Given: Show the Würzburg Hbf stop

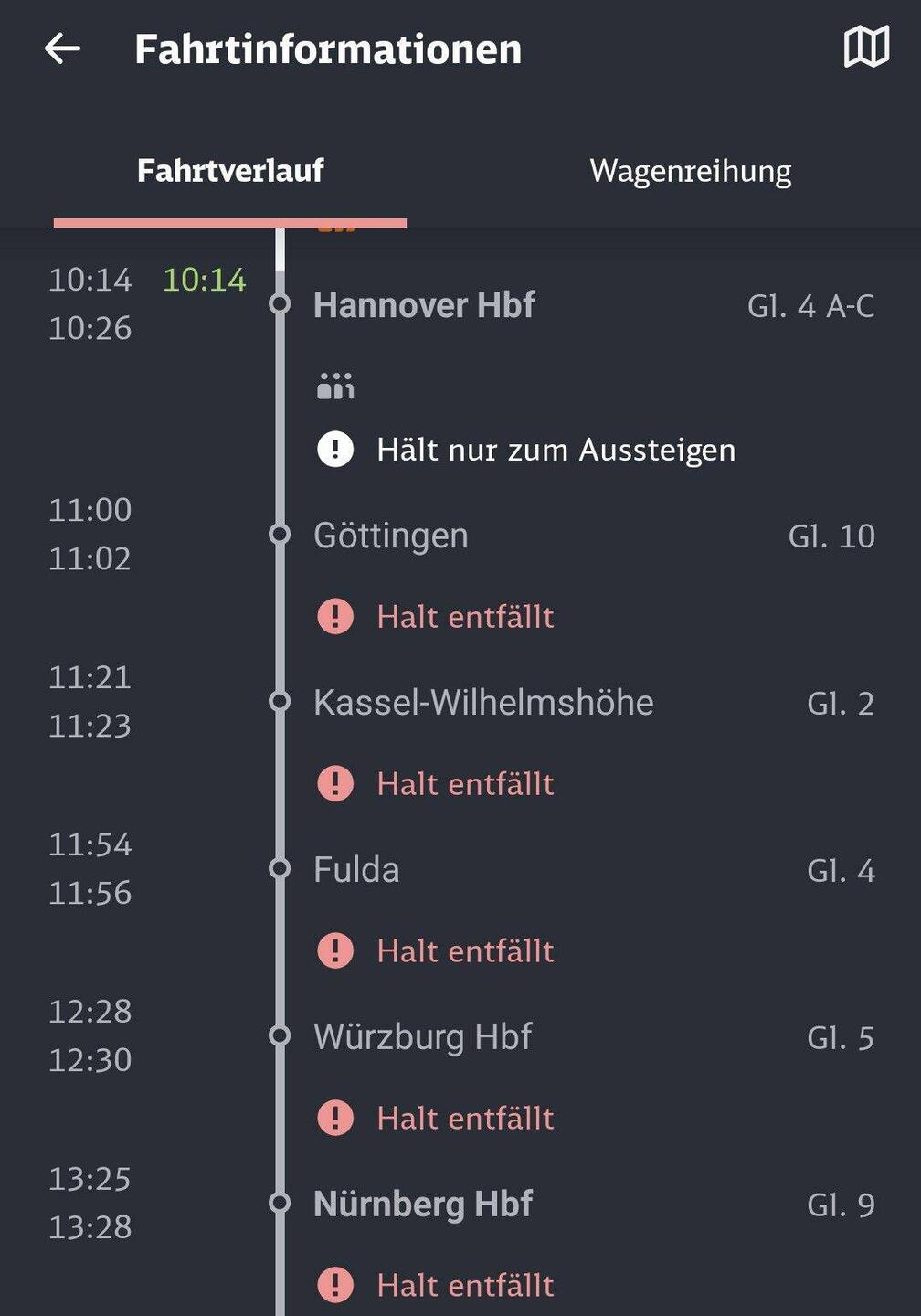Looking at the screenshot, I should click(x=422, y=1037).
